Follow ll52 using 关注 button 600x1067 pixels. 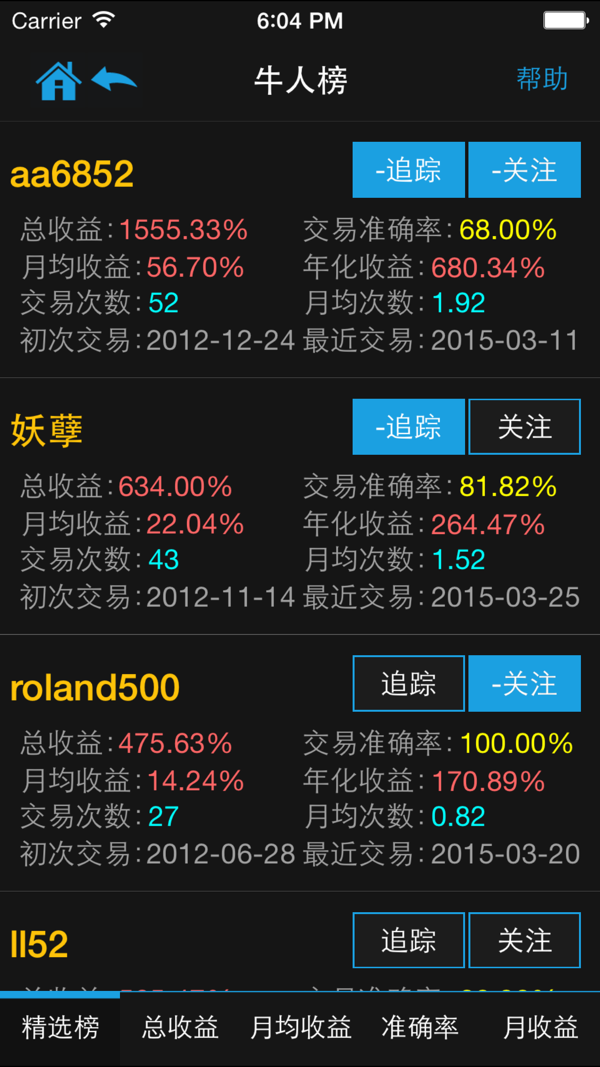524,940
